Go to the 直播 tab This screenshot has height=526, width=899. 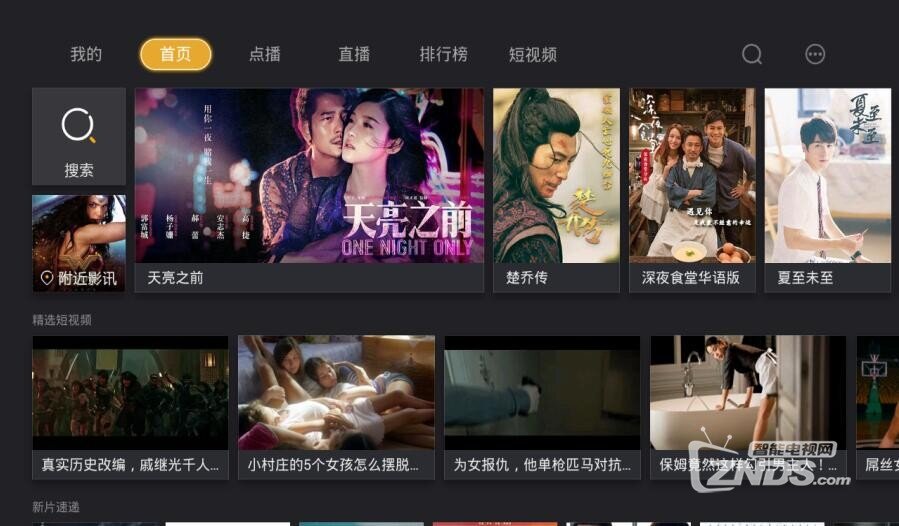pos(354,54)
